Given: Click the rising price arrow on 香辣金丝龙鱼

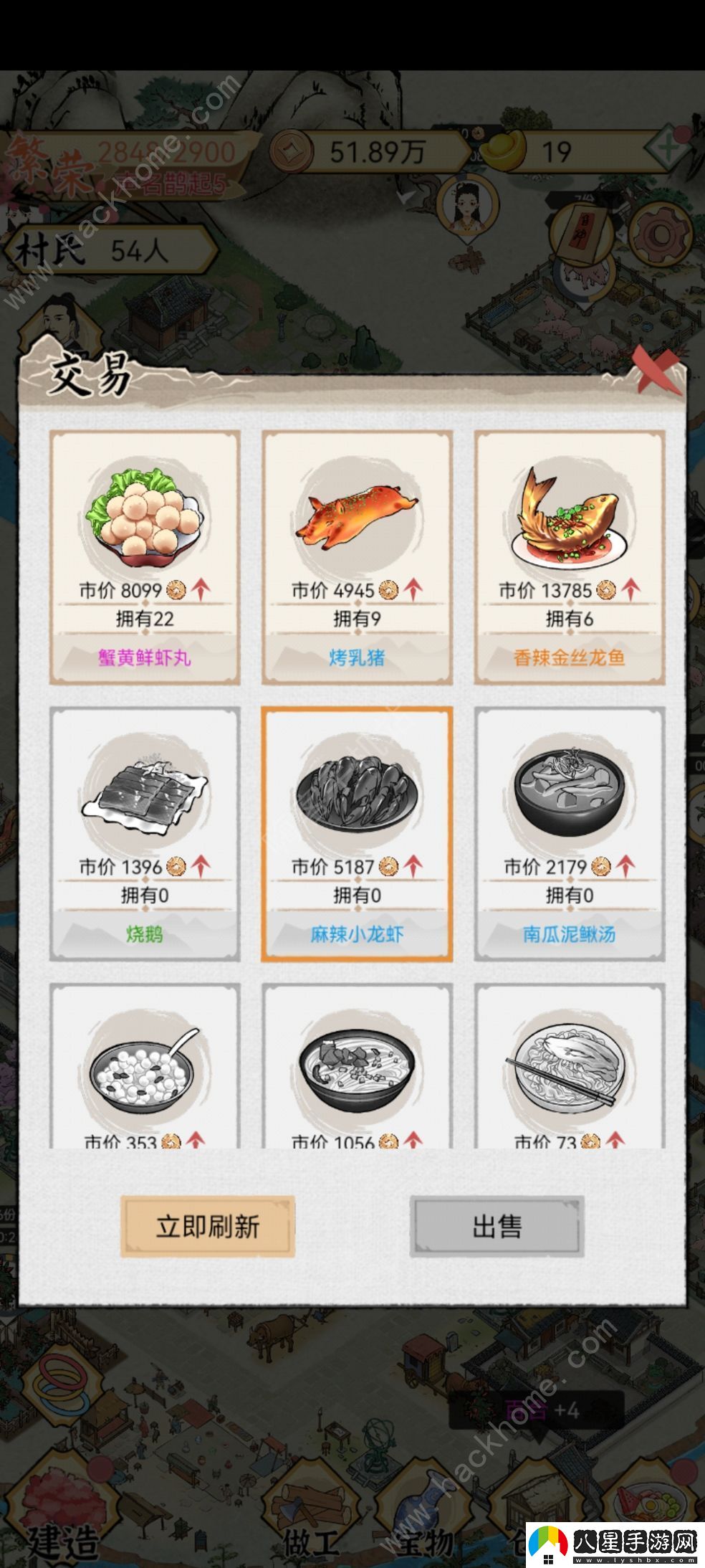Looking at the screenshot, I should 631,588.
